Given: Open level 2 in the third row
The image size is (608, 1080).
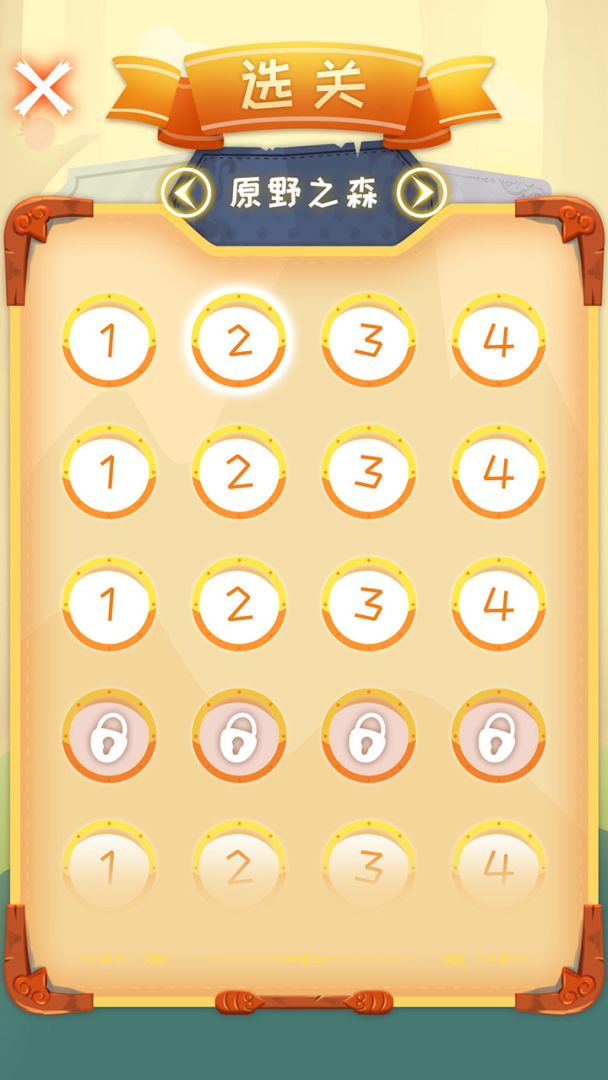Looking at the screenshot, I should click(x=239, y=604).
